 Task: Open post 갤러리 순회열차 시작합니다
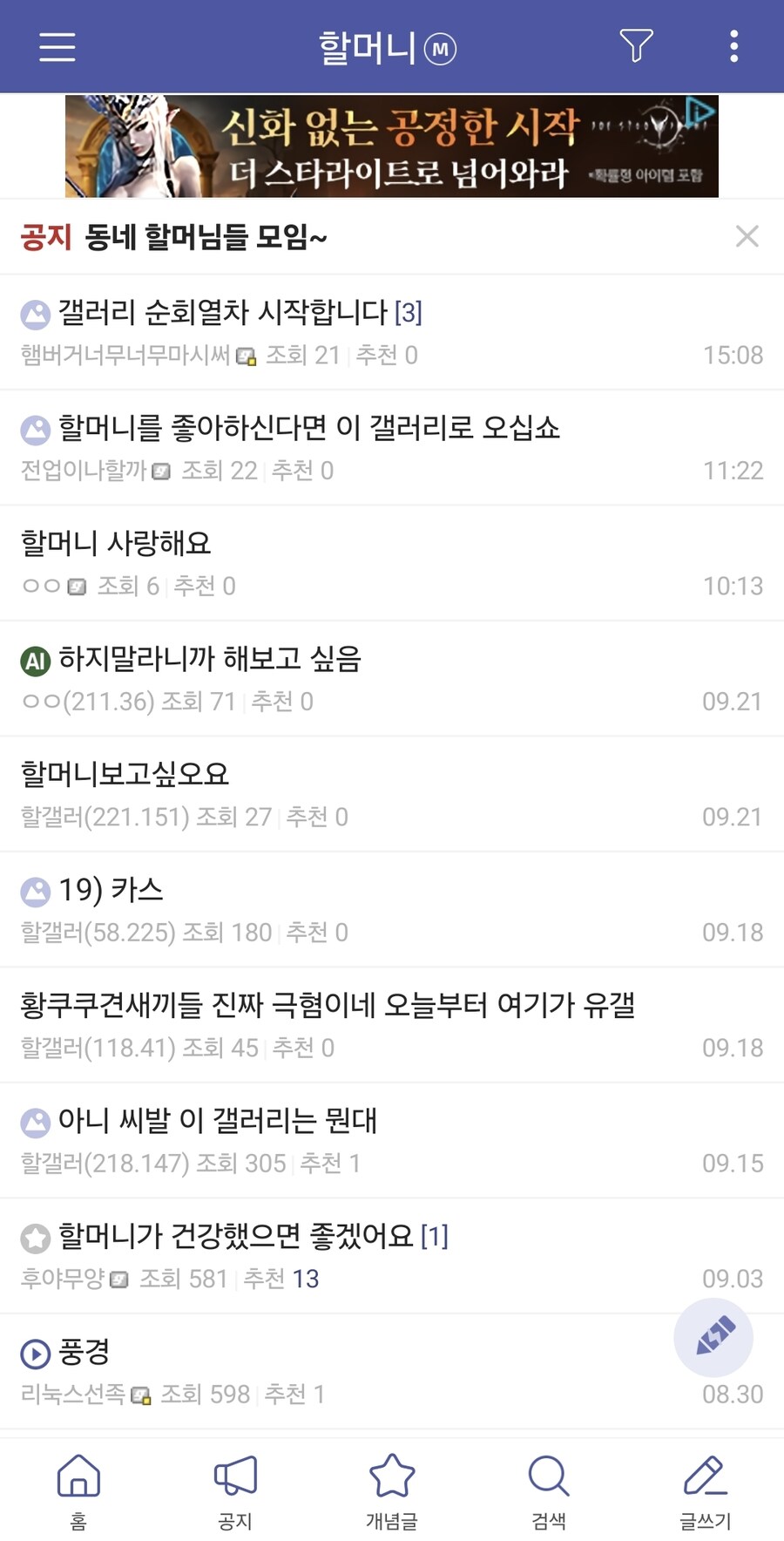point(222,312)
